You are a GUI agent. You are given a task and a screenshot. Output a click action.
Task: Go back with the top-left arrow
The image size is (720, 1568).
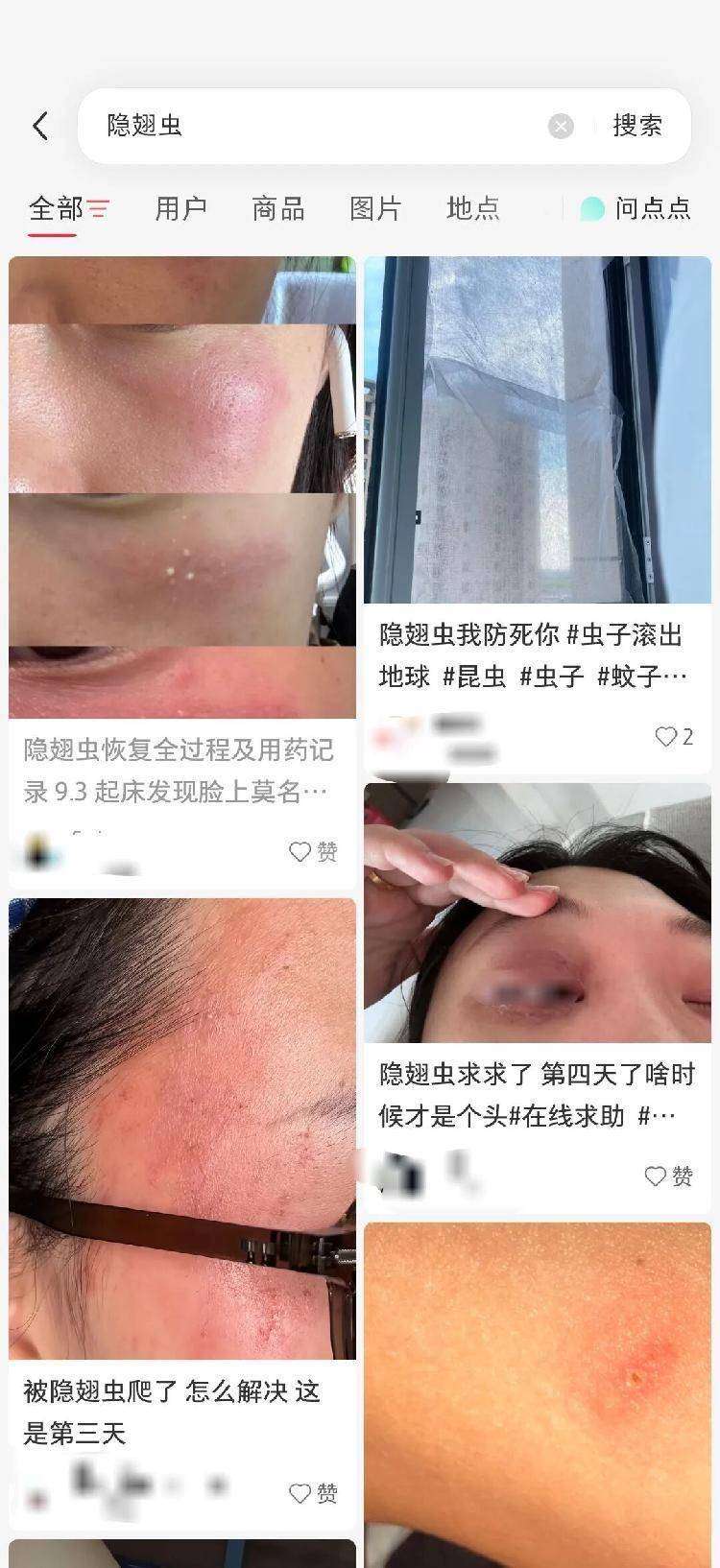[39, 126]
